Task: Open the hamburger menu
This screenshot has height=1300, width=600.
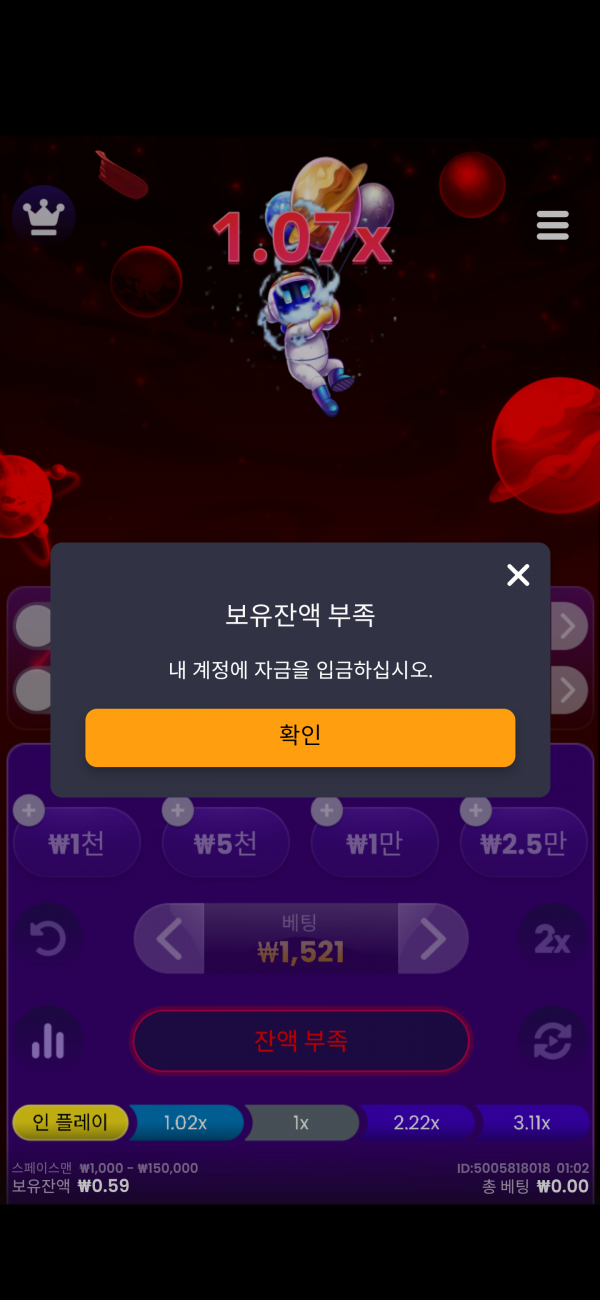Action: coord(552,225)
